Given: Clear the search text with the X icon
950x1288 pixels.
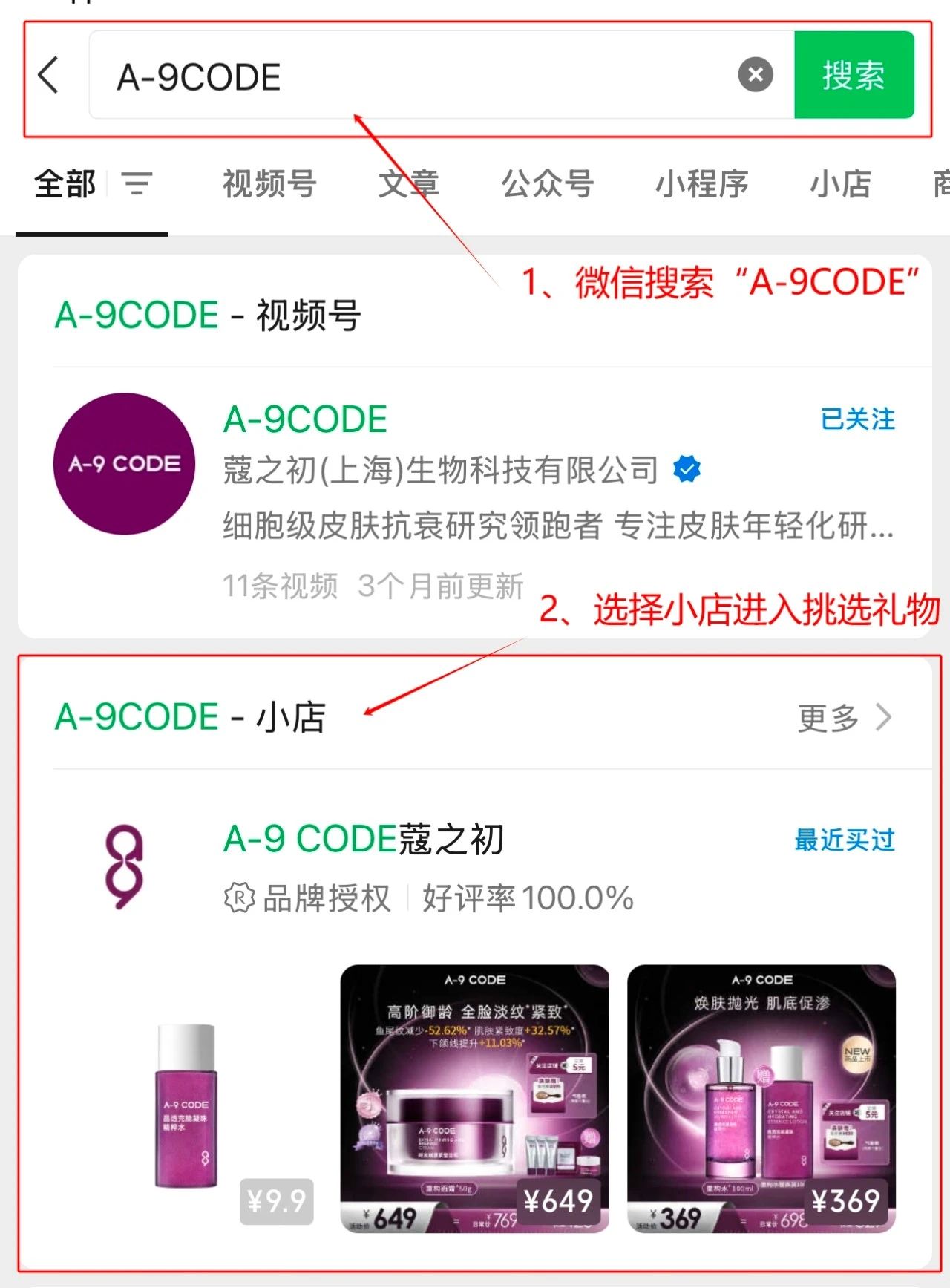Looking at the screenshot, I should coord(755,73).
